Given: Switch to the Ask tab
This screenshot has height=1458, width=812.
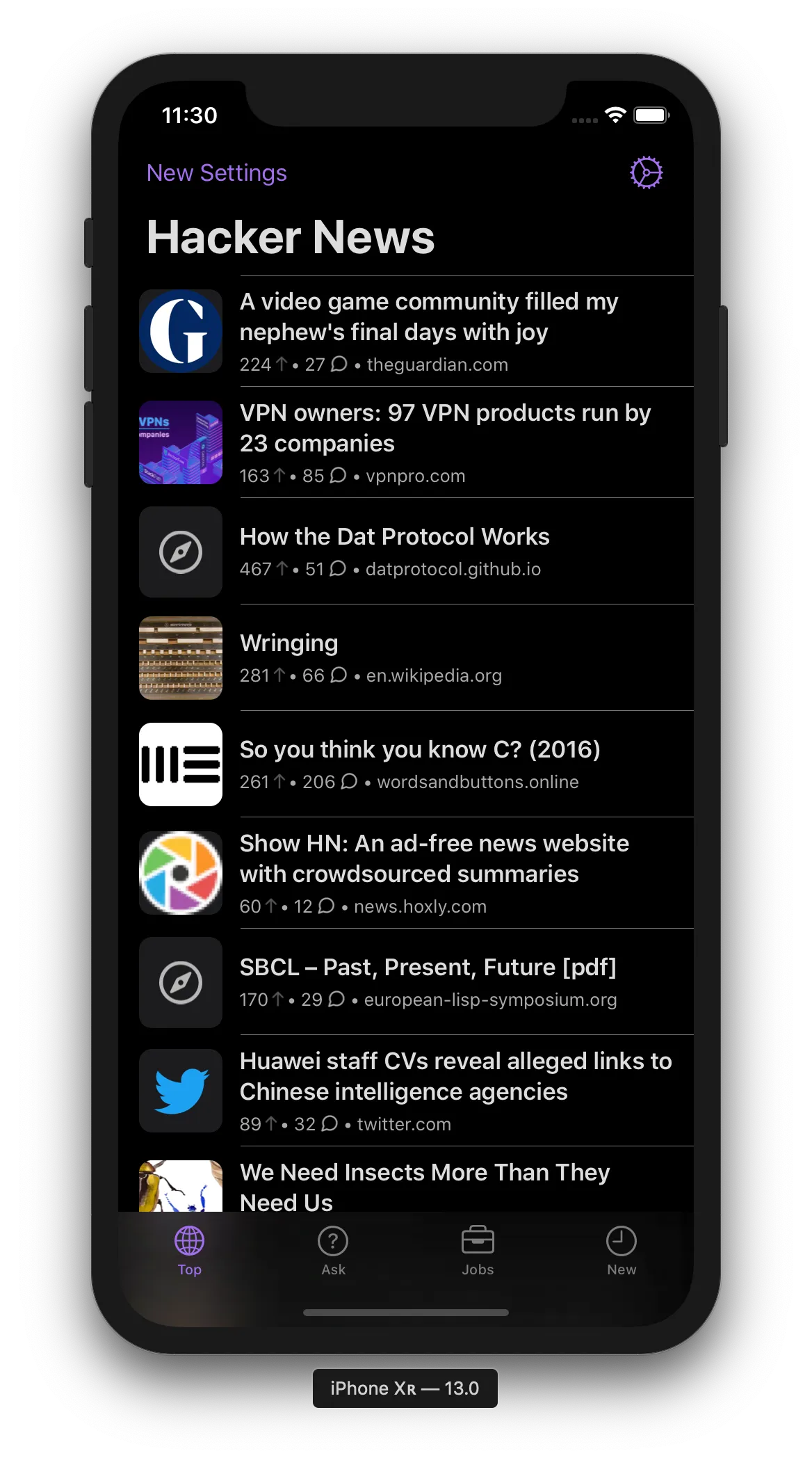Looking at the screenshot, I should coord(333,1251).
